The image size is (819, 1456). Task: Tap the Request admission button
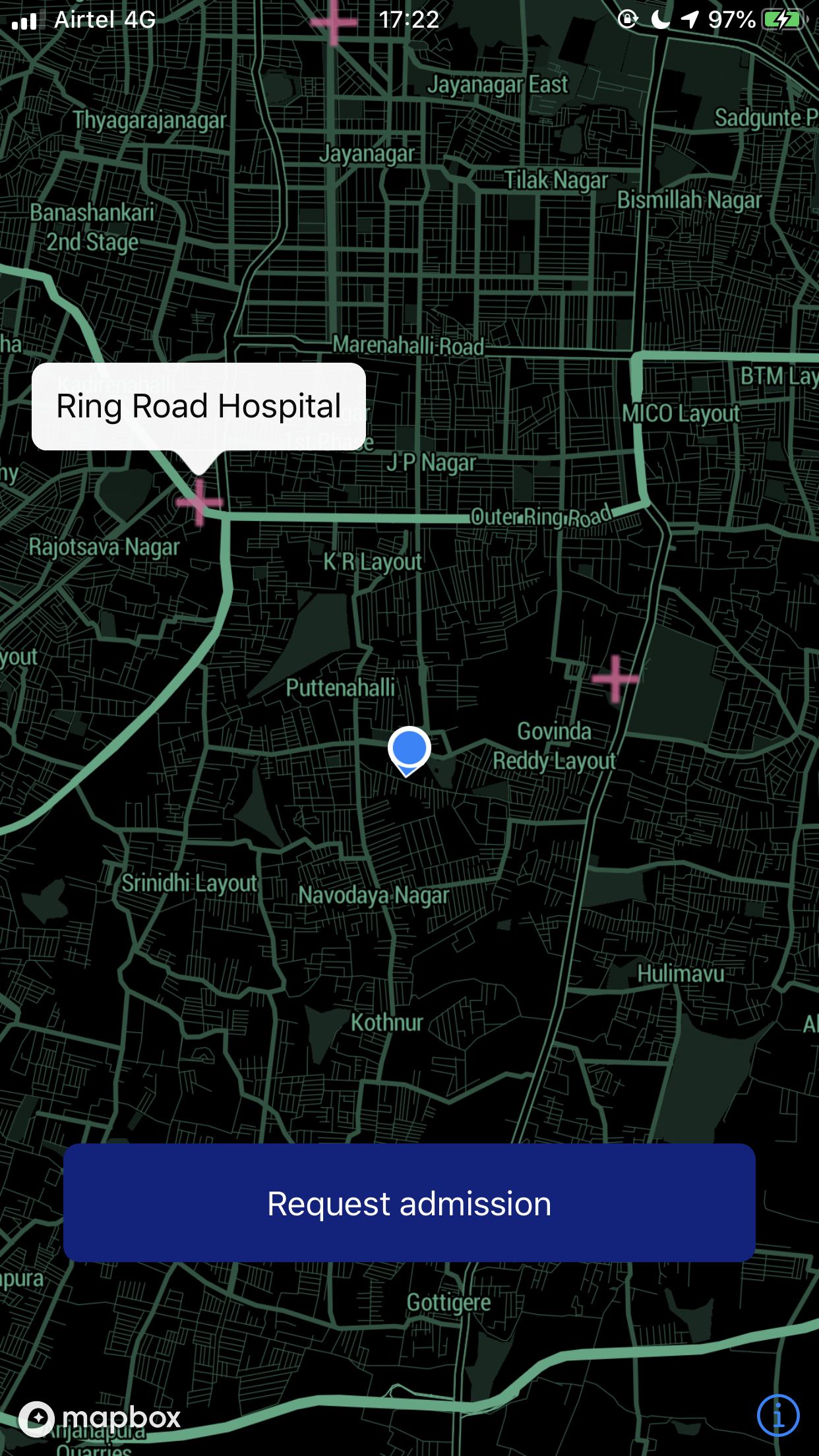(409, 1203)
